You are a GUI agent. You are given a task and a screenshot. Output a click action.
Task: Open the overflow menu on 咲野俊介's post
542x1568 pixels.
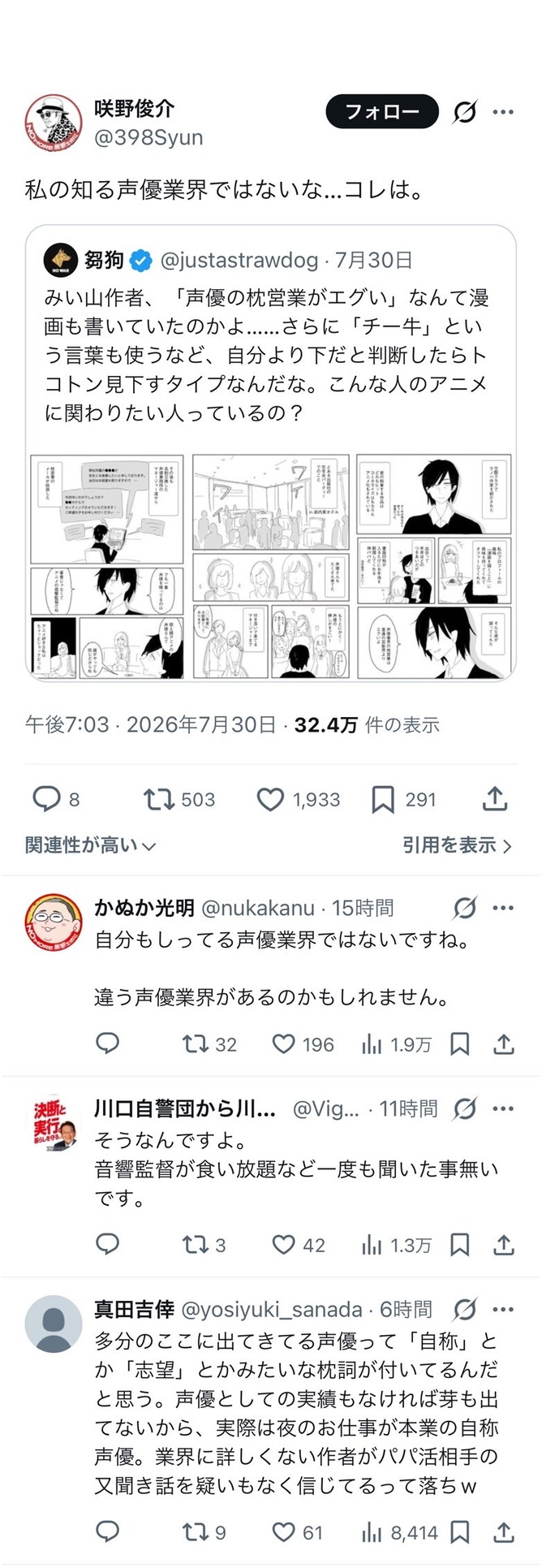(x=504, y=112)
